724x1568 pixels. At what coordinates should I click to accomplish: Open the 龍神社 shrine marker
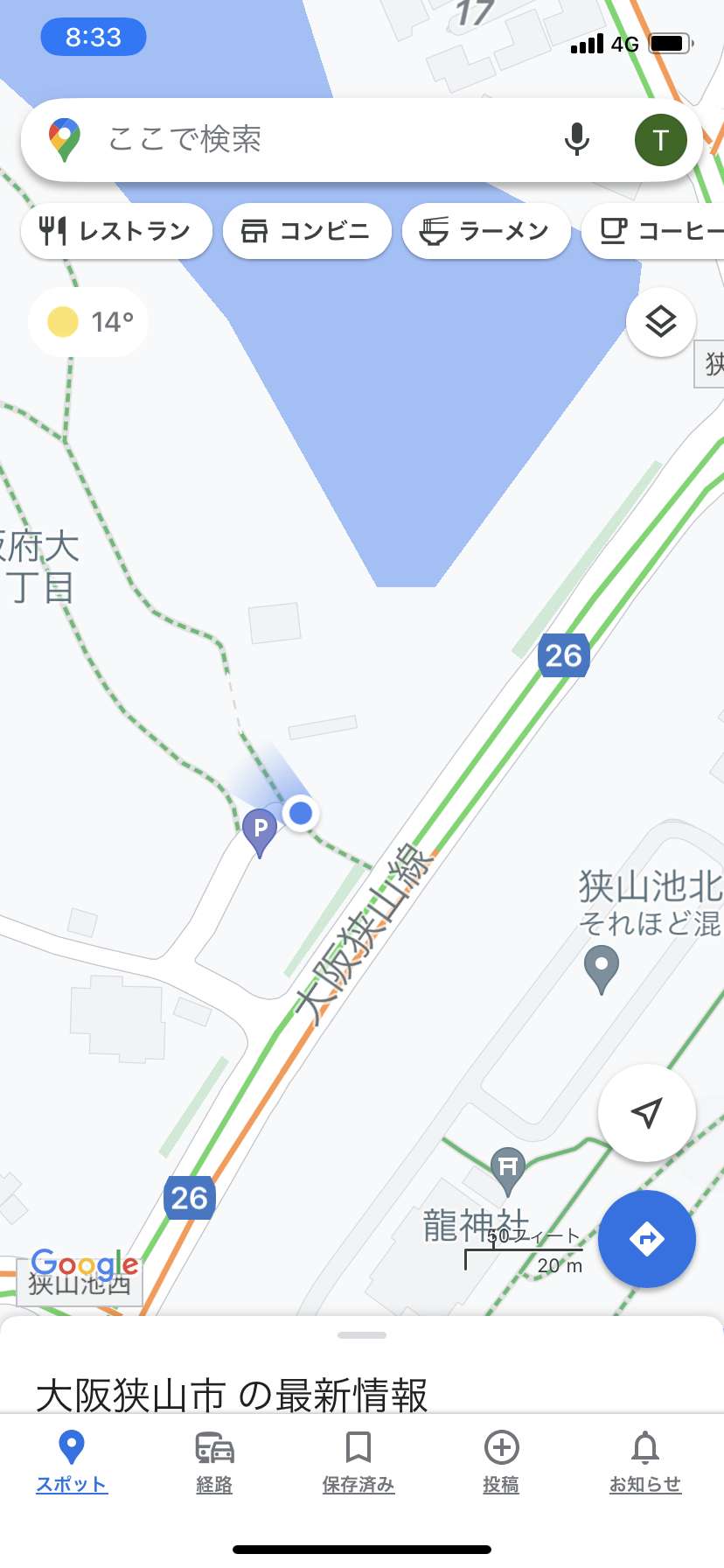point(507,1171)
